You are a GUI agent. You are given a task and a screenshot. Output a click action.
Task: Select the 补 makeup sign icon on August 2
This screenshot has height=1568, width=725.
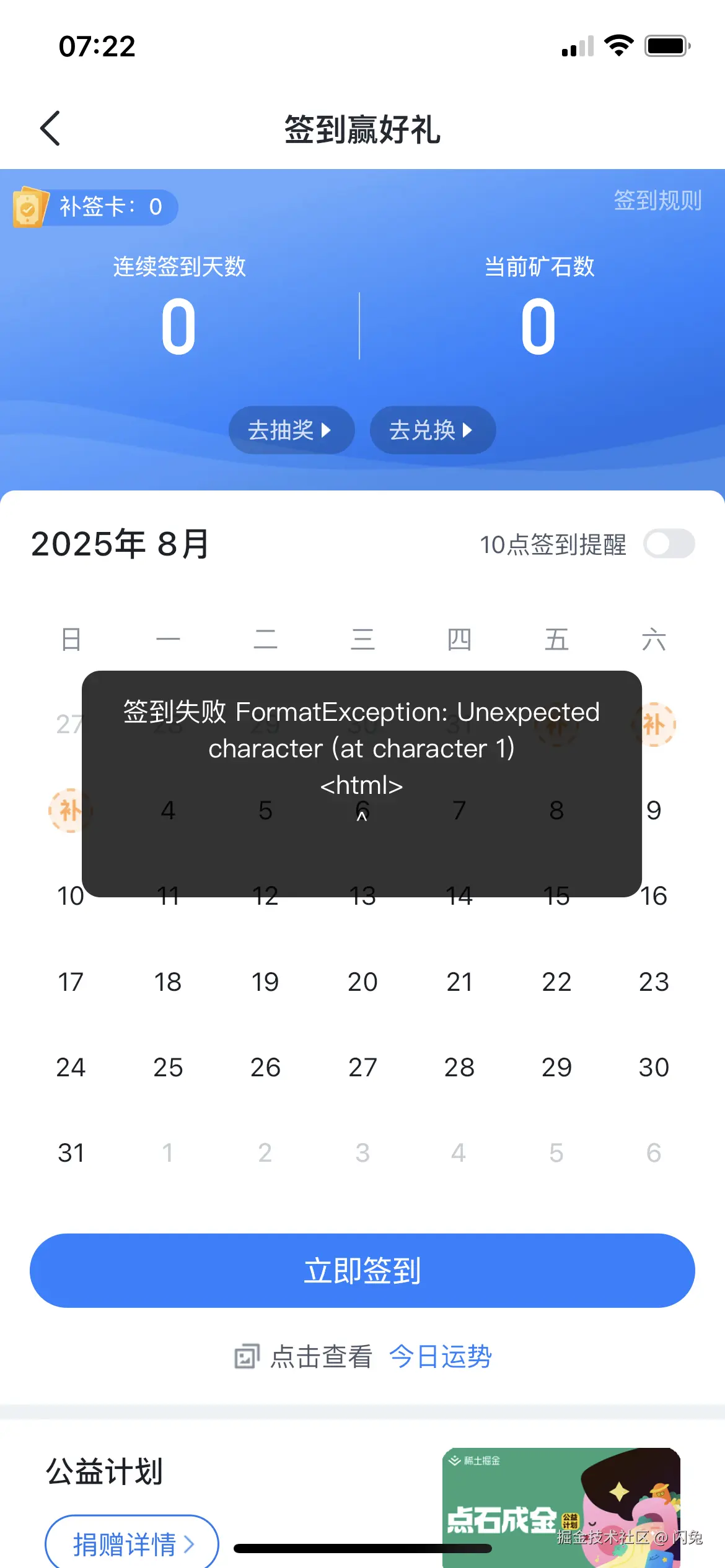point(655,725)
